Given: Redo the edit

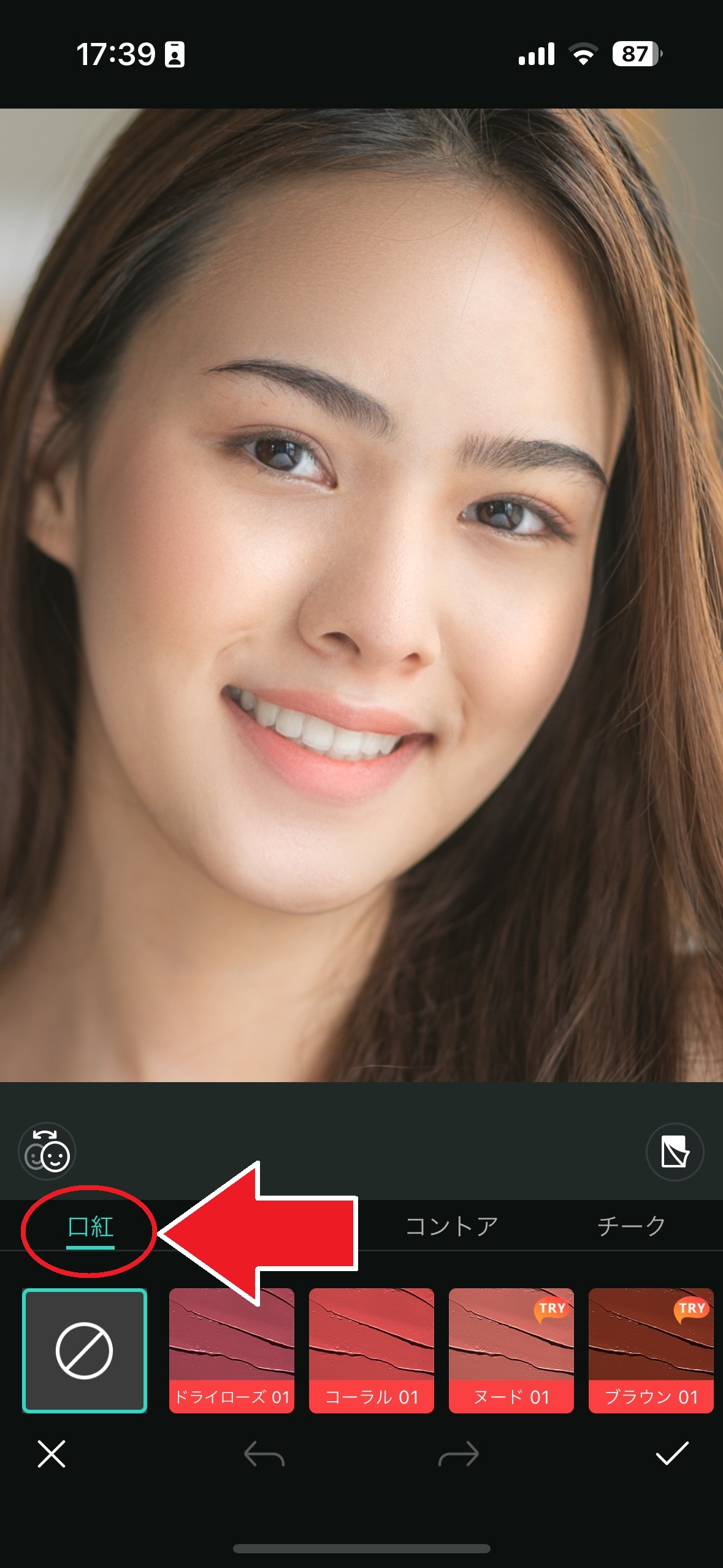Looking at the screenshot, I should point(459,1453).
